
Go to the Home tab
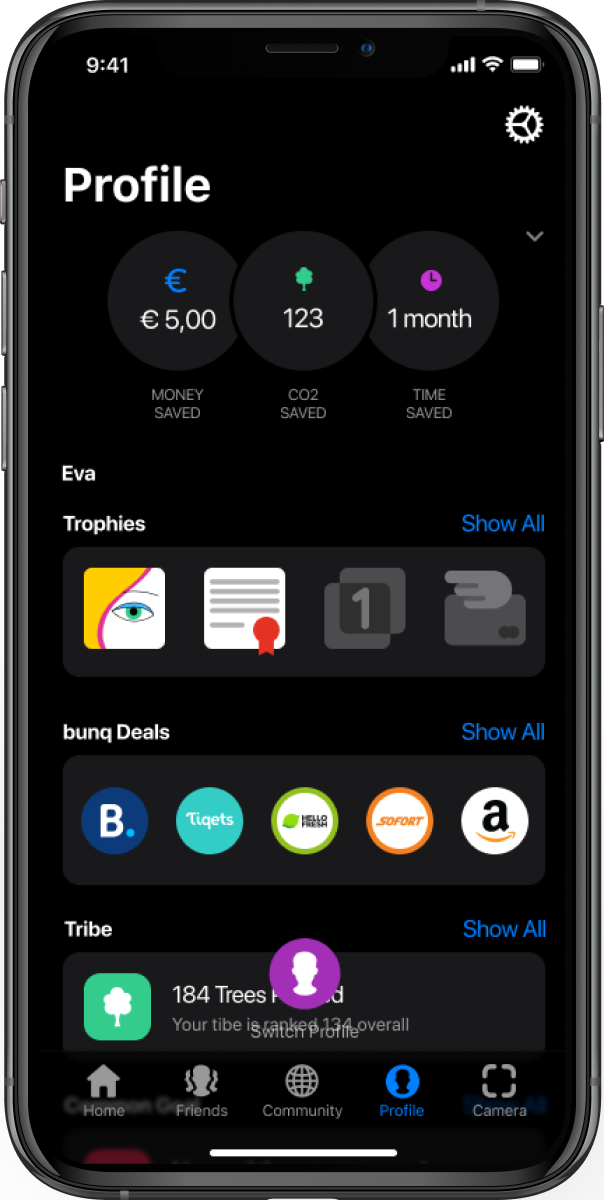pyautogui.click(x=104, y=1090)
